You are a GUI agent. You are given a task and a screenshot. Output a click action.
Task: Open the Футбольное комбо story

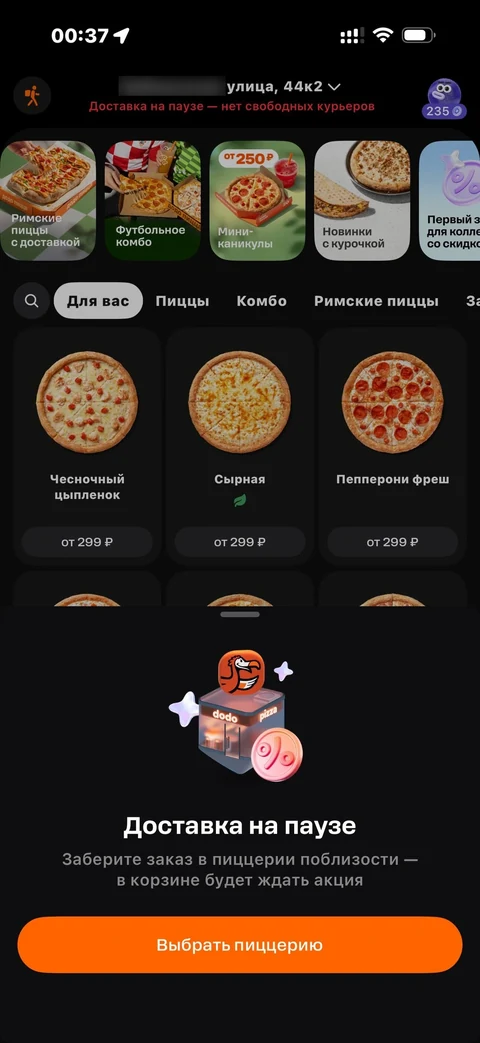(153, 200)
